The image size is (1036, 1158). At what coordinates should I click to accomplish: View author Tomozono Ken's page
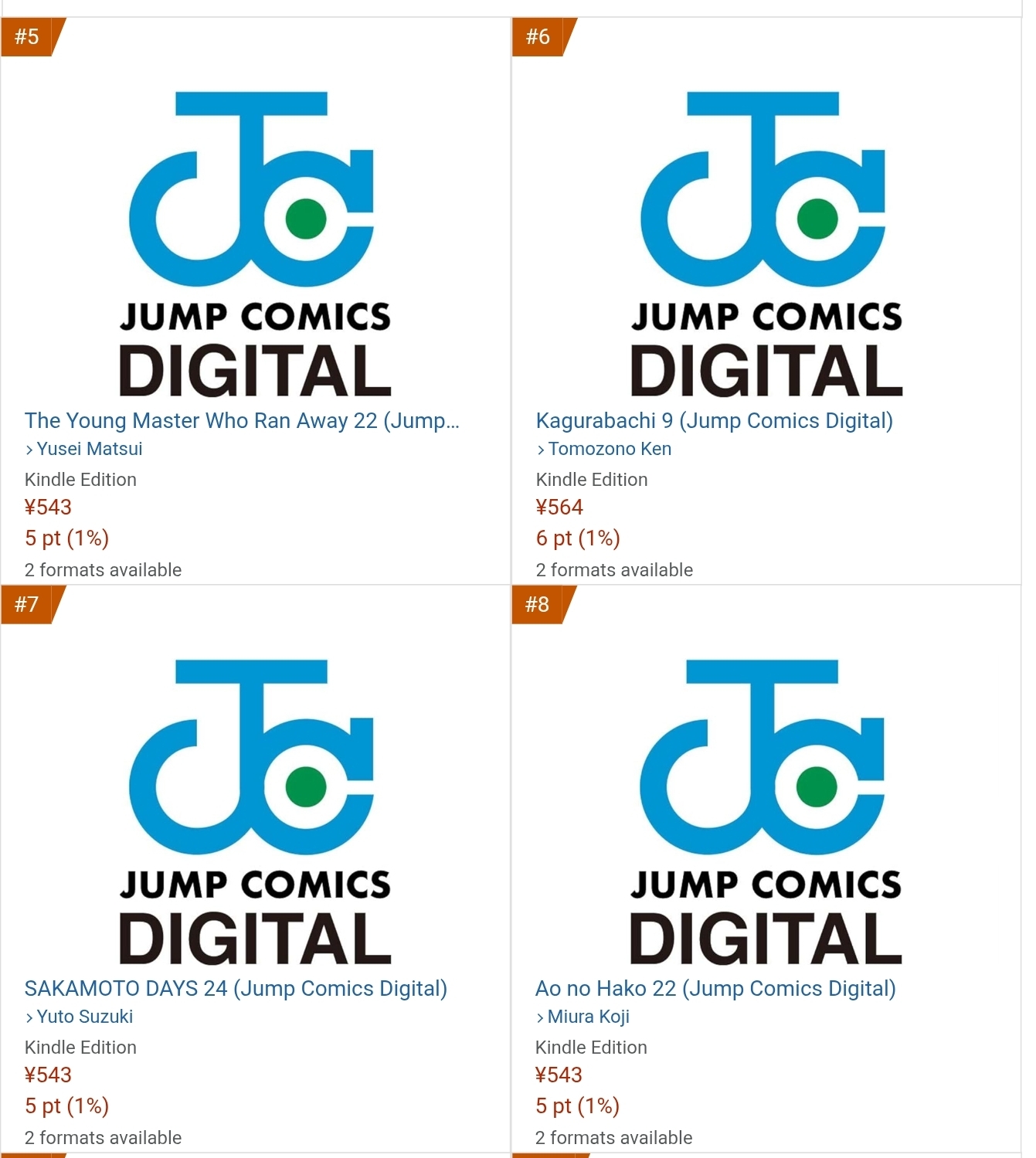click(609, 449)
